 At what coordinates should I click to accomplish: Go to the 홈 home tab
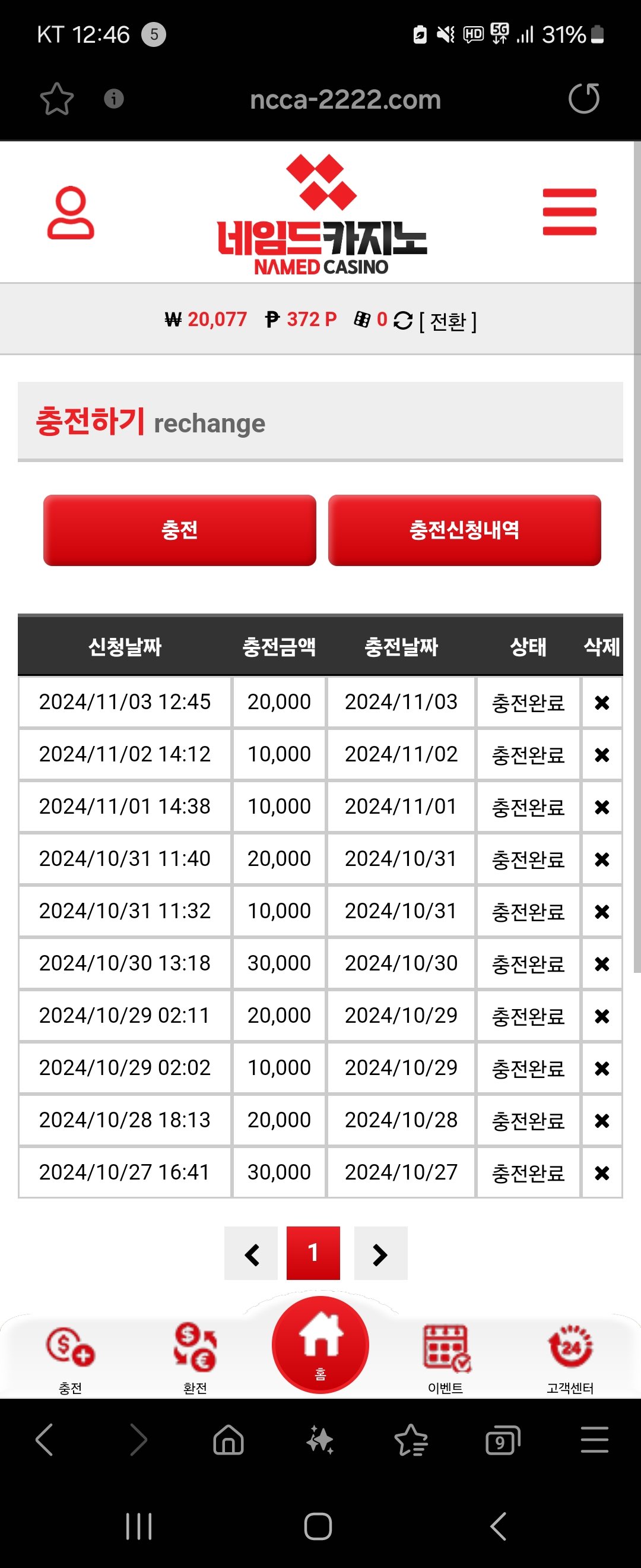320,1345
